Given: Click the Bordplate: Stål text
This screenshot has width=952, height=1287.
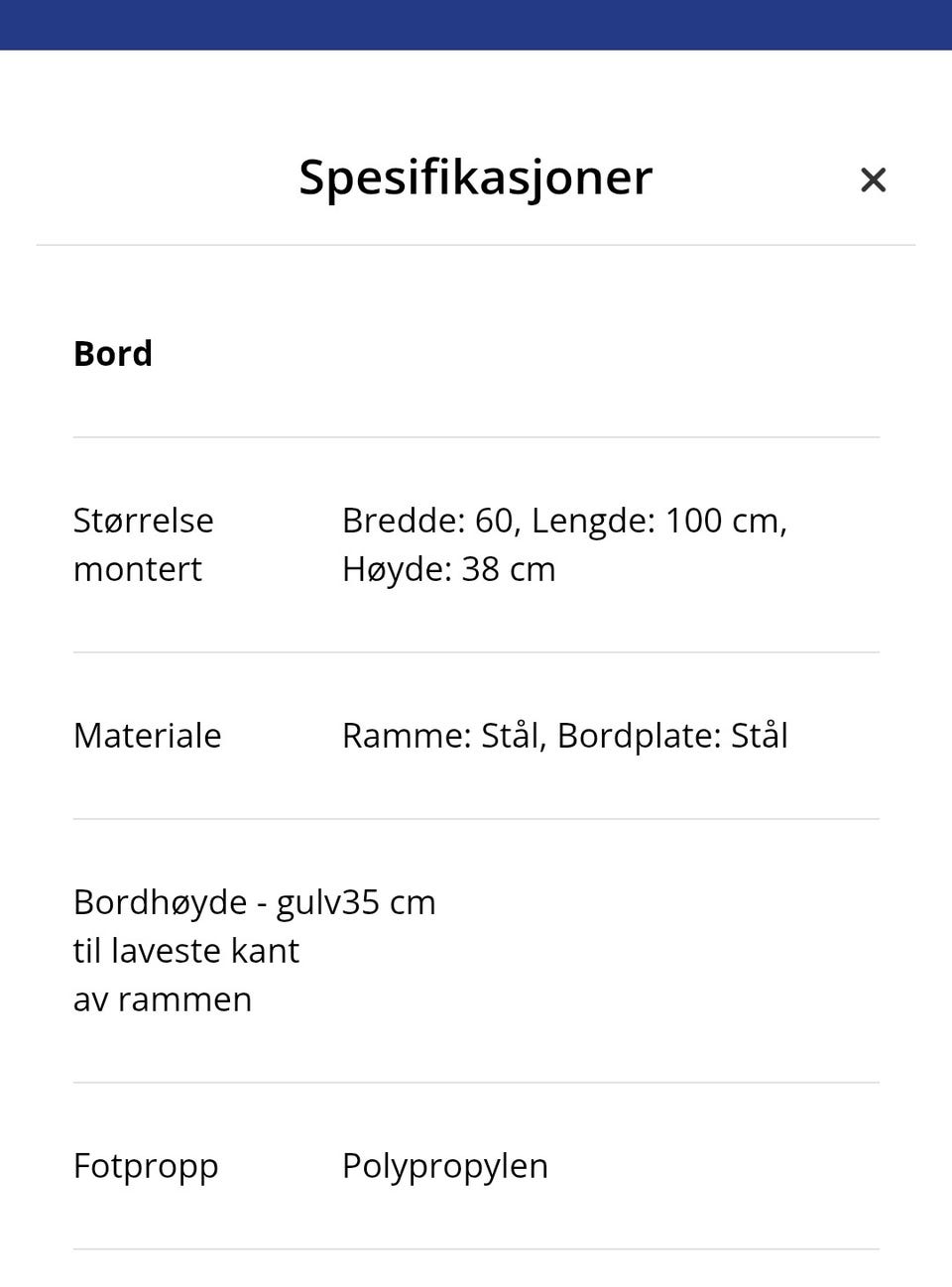Looking at the screenshot, I should click(x=673, y=735).
